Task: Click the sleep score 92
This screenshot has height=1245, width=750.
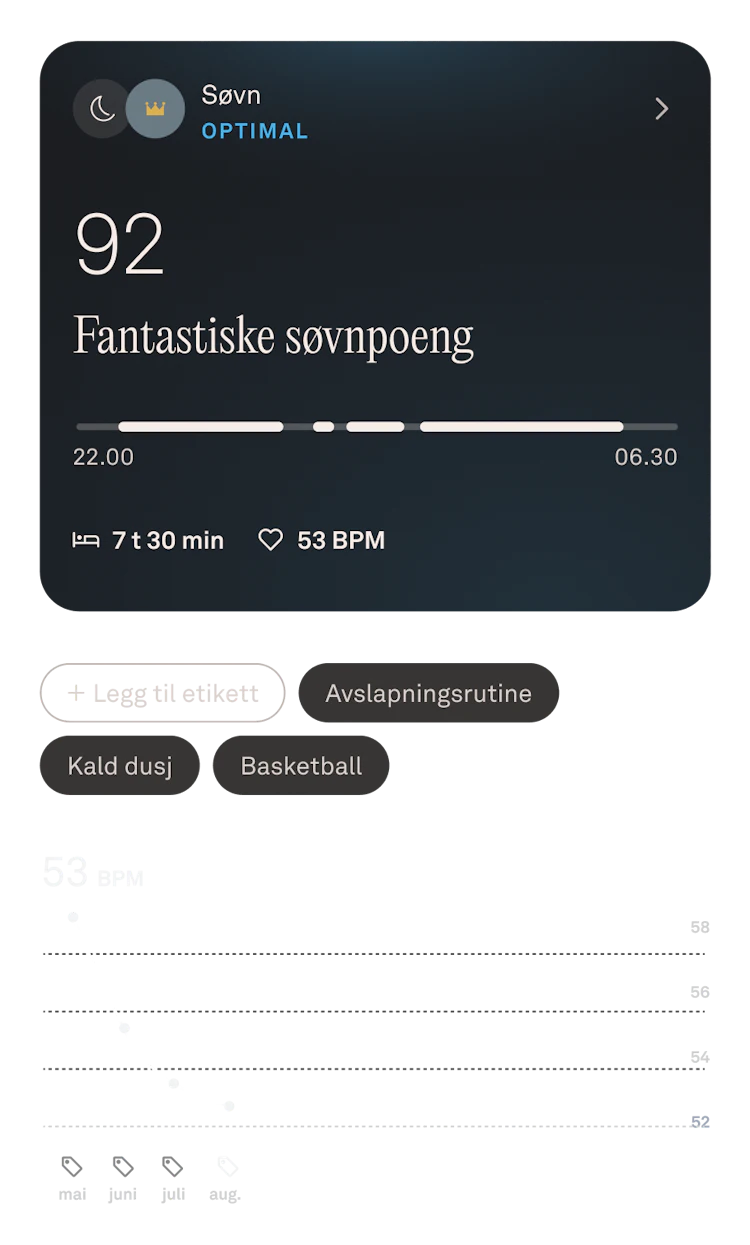Action: coord(120,243)
